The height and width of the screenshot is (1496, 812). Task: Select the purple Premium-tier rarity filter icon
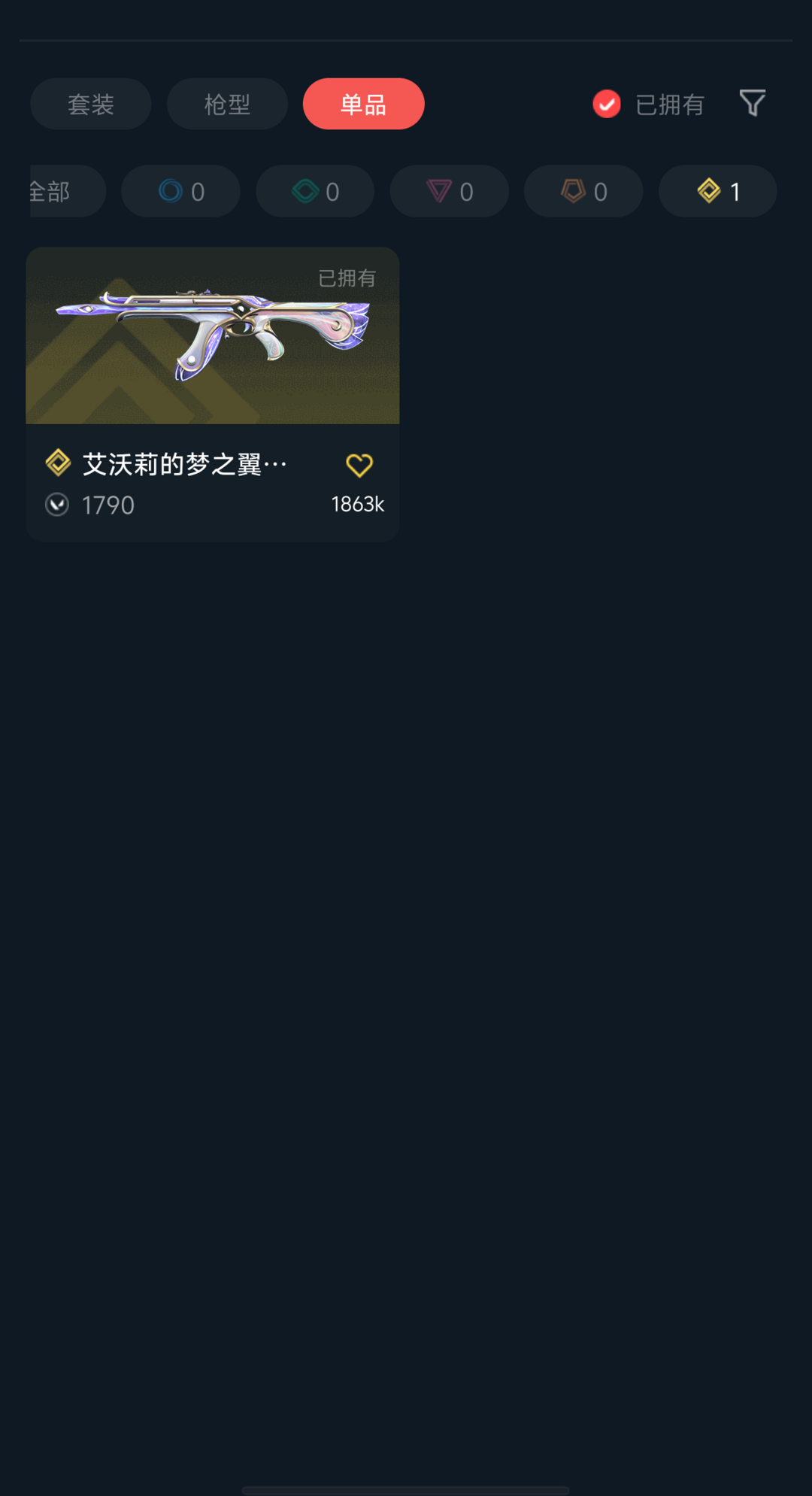click(441, 191)
